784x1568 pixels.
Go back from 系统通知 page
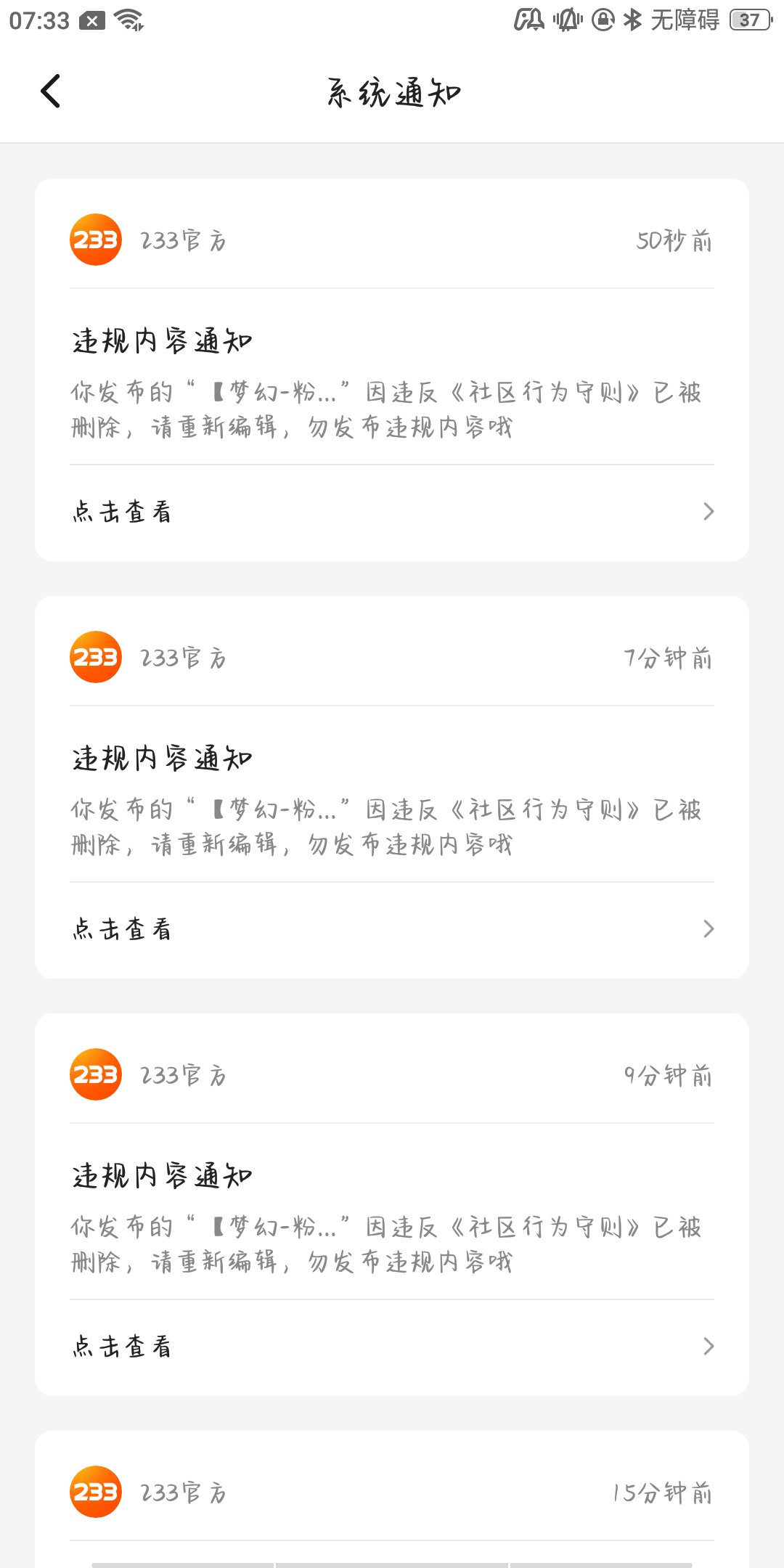pyautogui.click(x=51, y=91)
